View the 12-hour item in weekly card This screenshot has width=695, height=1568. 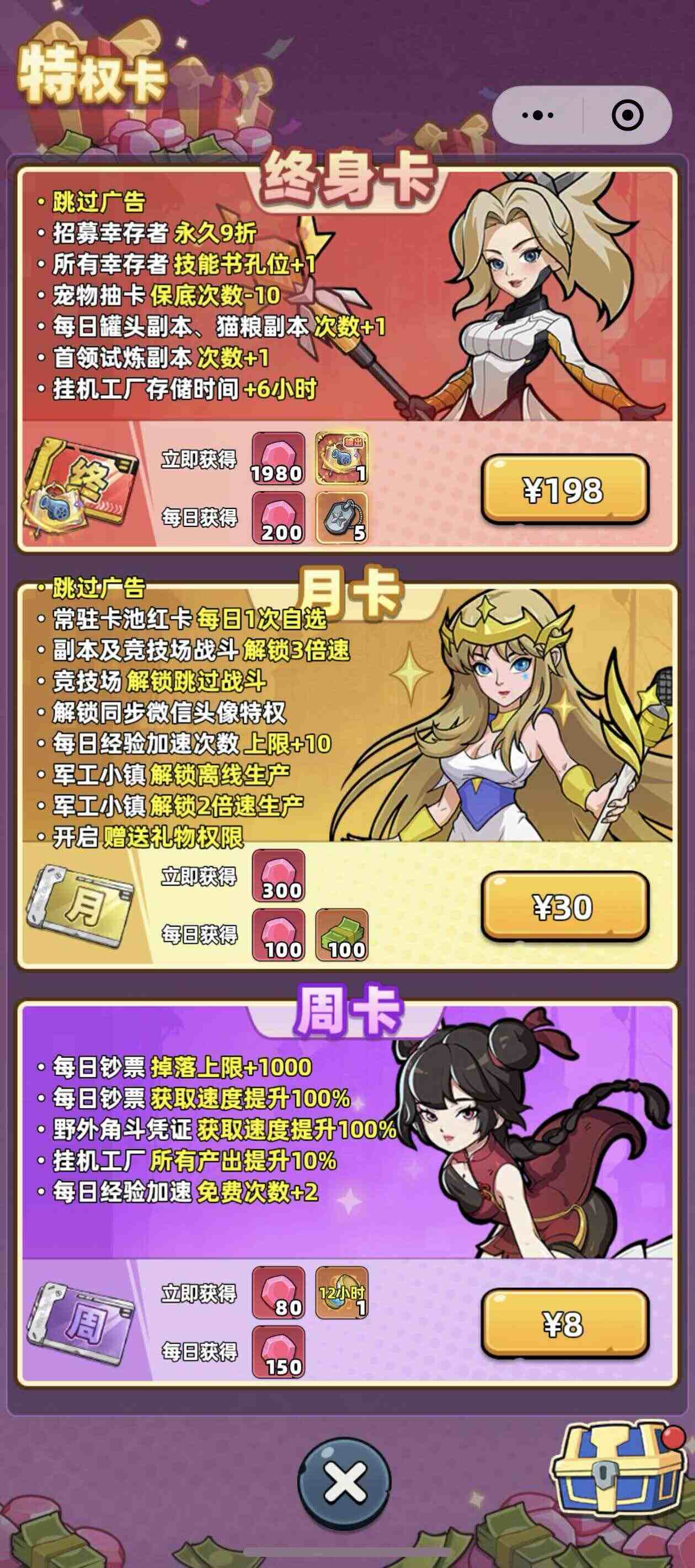tap(342, 1293)
